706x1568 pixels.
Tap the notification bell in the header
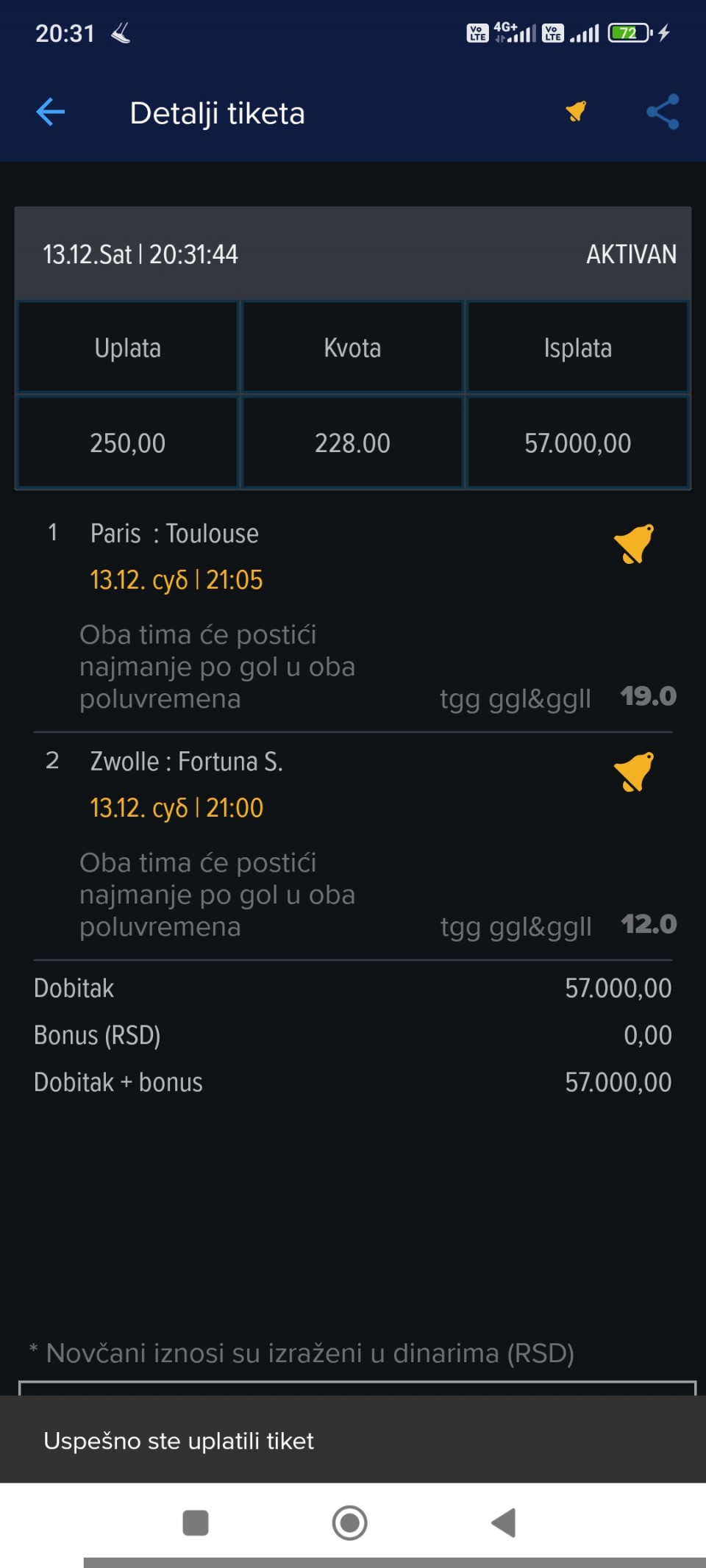(x=576, y=112)
